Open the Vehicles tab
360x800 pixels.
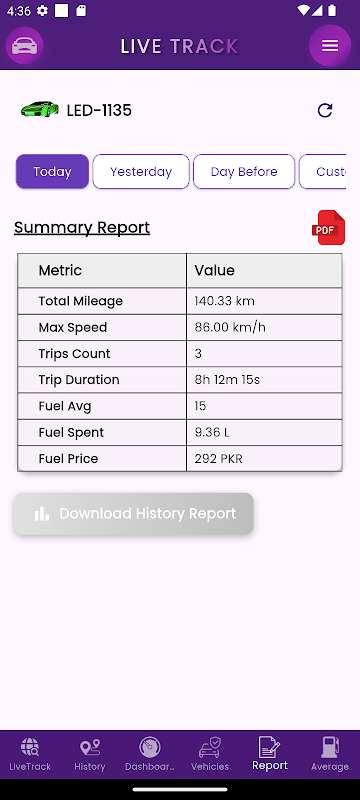click(210, 754)
